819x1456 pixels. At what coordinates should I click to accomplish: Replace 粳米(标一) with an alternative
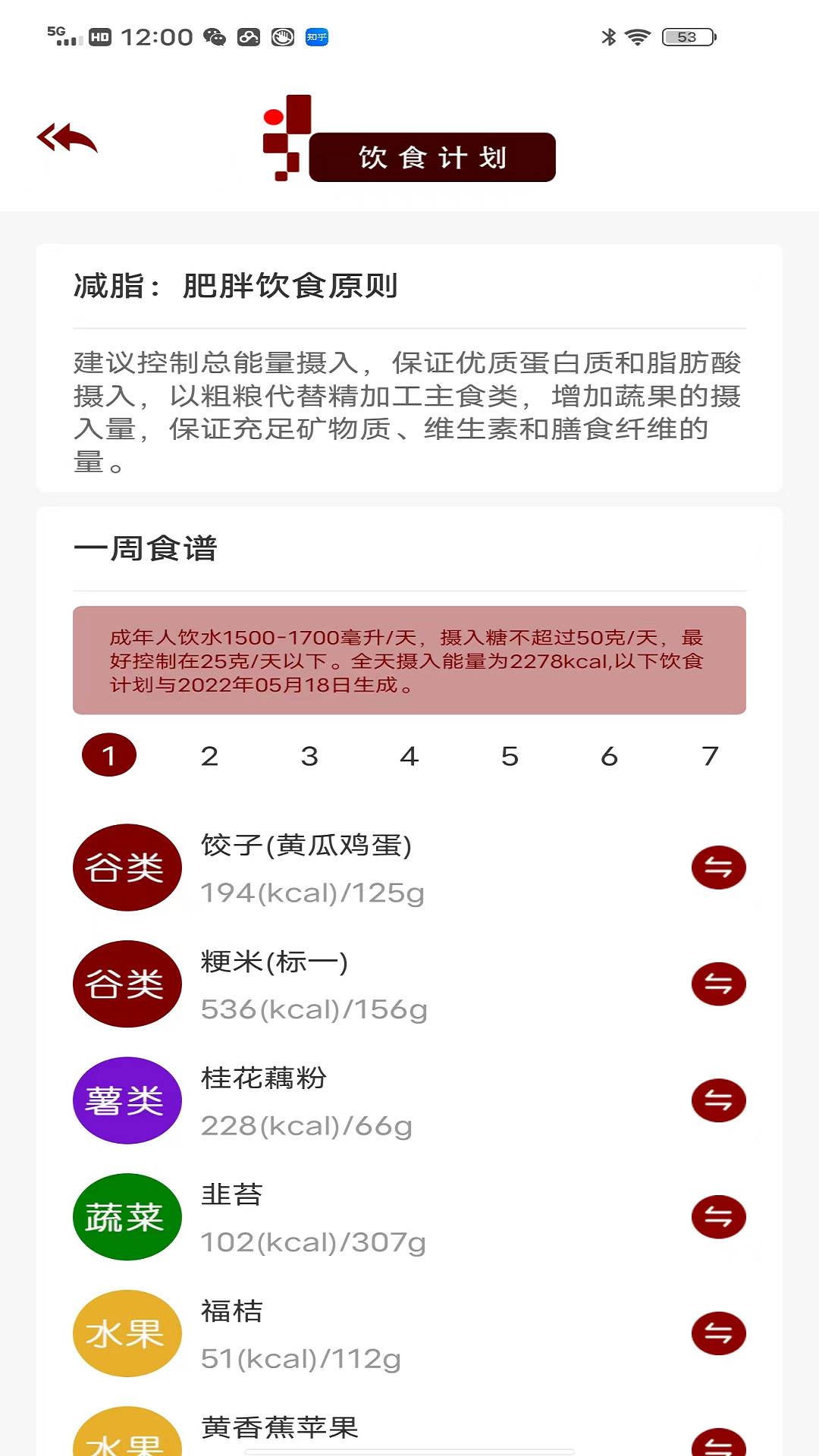click(718, 984)
